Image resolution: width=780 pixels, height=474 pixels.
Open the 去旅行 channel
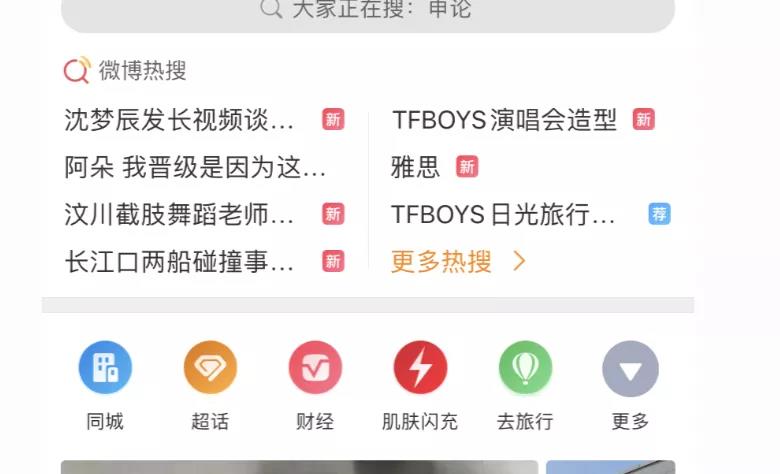(525, 385)
